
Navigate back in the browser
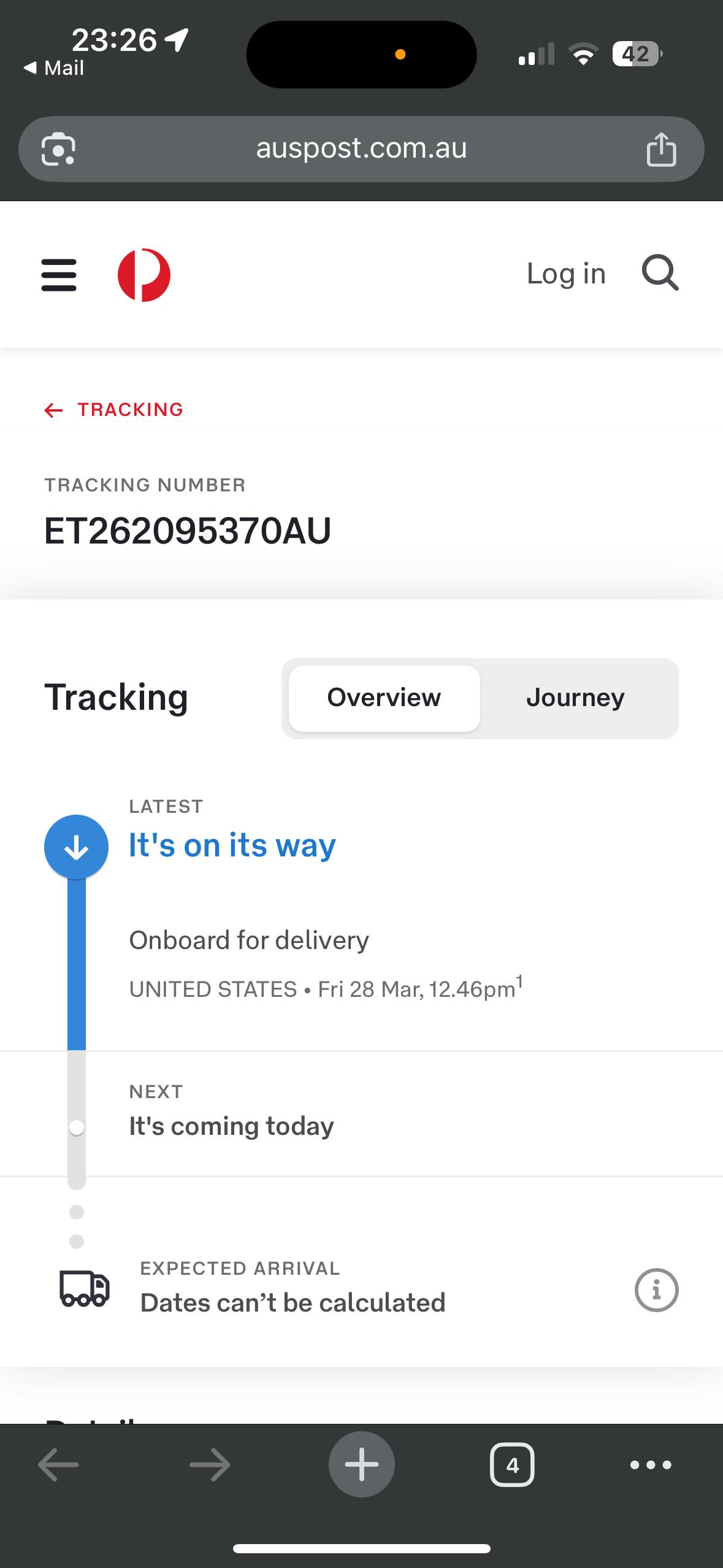point(58,1465)
